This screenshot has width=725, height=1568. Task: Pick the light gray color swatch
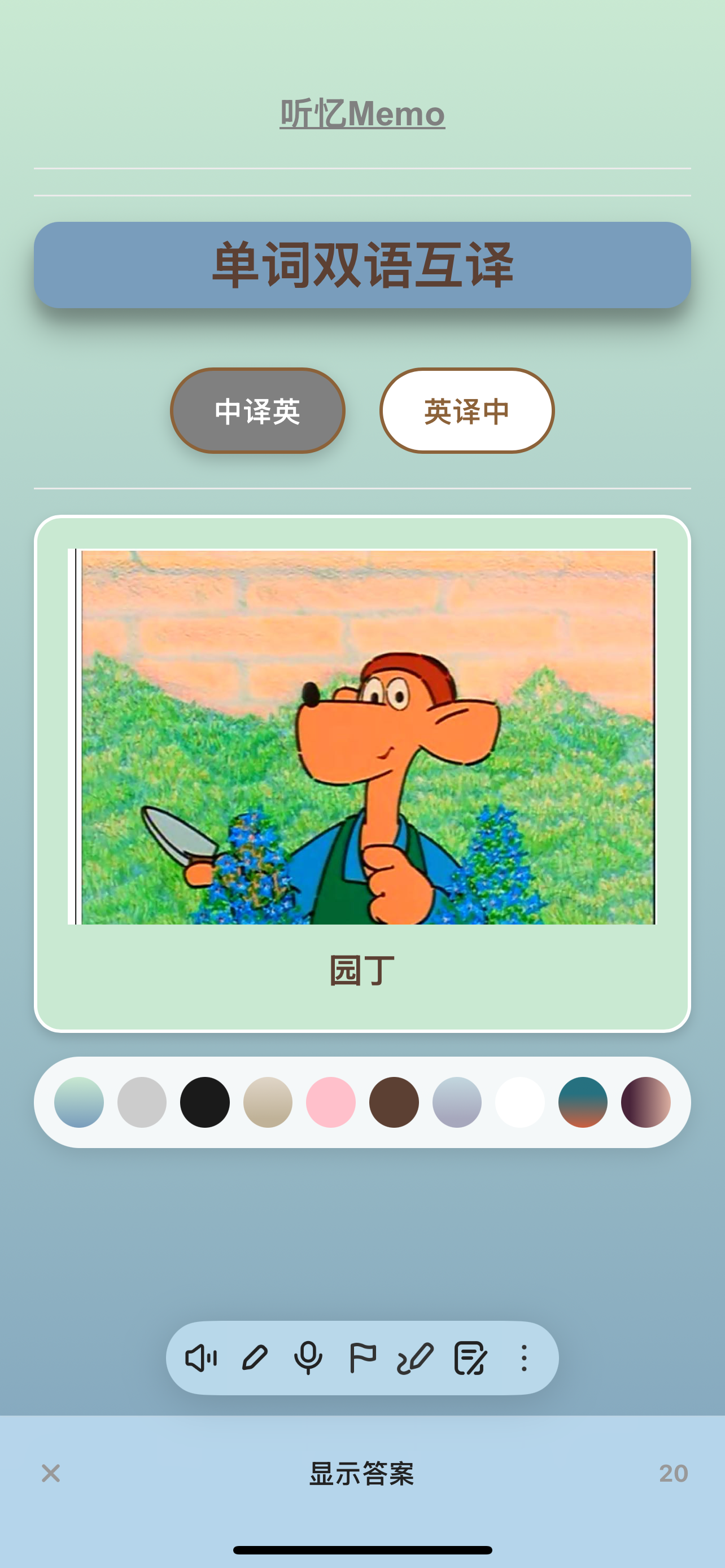[142, 1102]
